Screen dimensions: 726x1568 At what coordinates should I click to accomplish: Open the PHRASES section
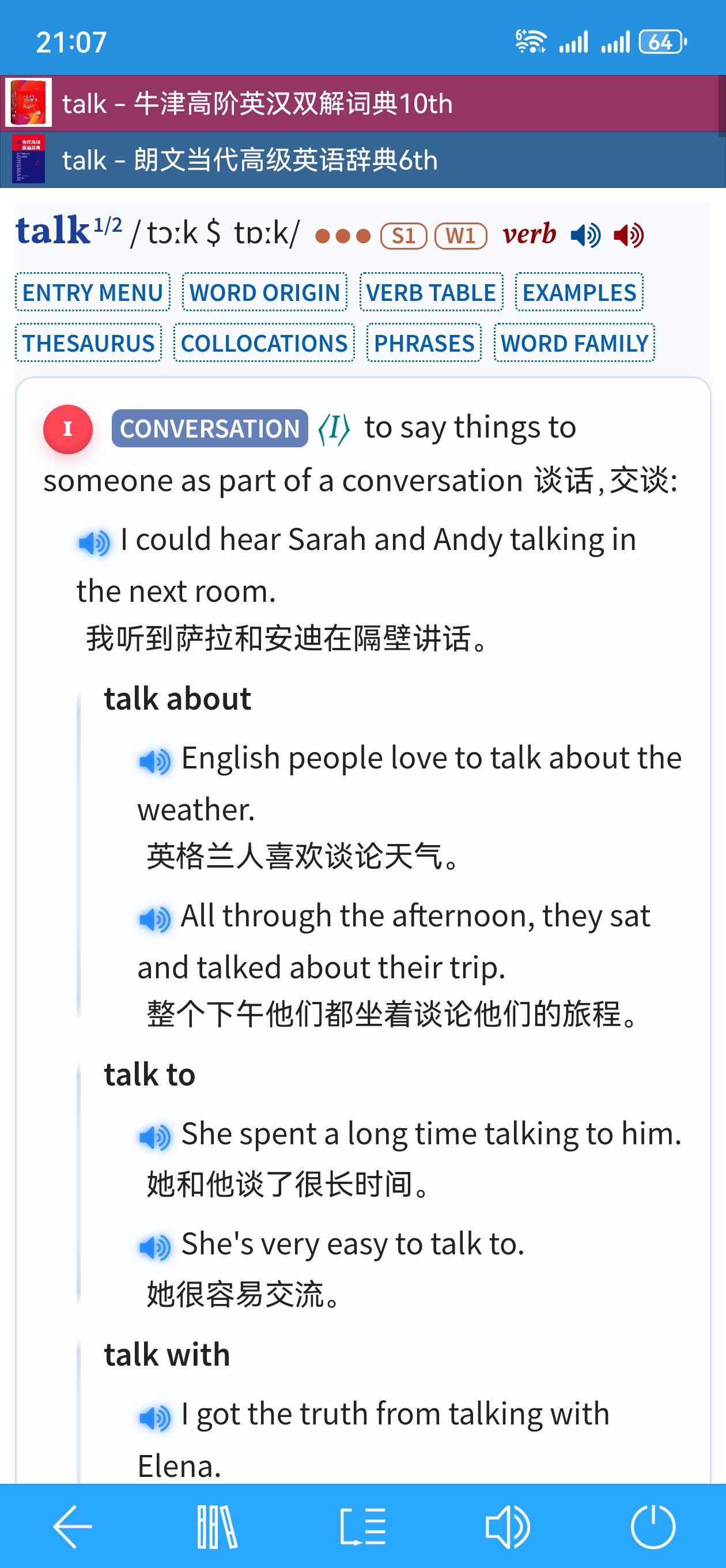coord(423,344)
